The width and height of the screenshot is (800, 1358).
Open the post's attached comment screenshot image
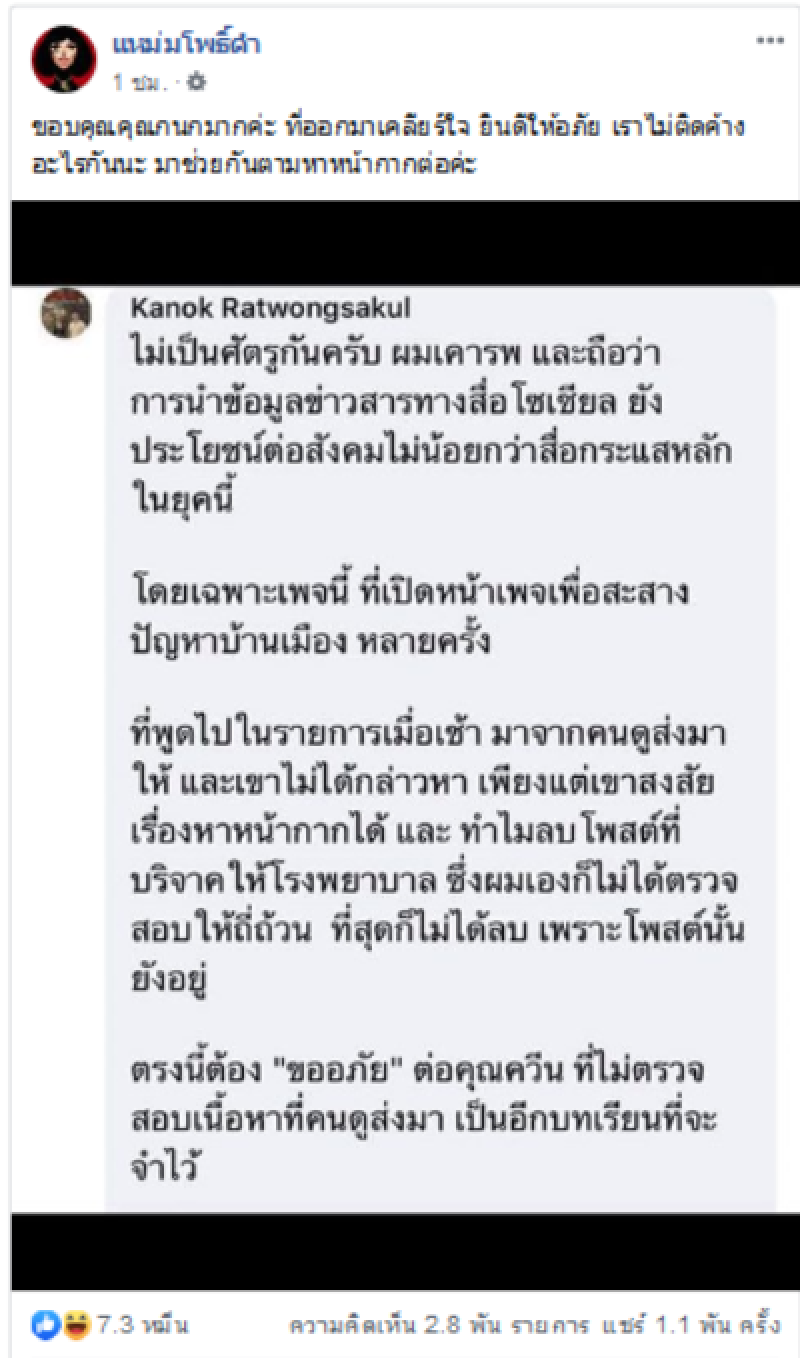(406, 742)
